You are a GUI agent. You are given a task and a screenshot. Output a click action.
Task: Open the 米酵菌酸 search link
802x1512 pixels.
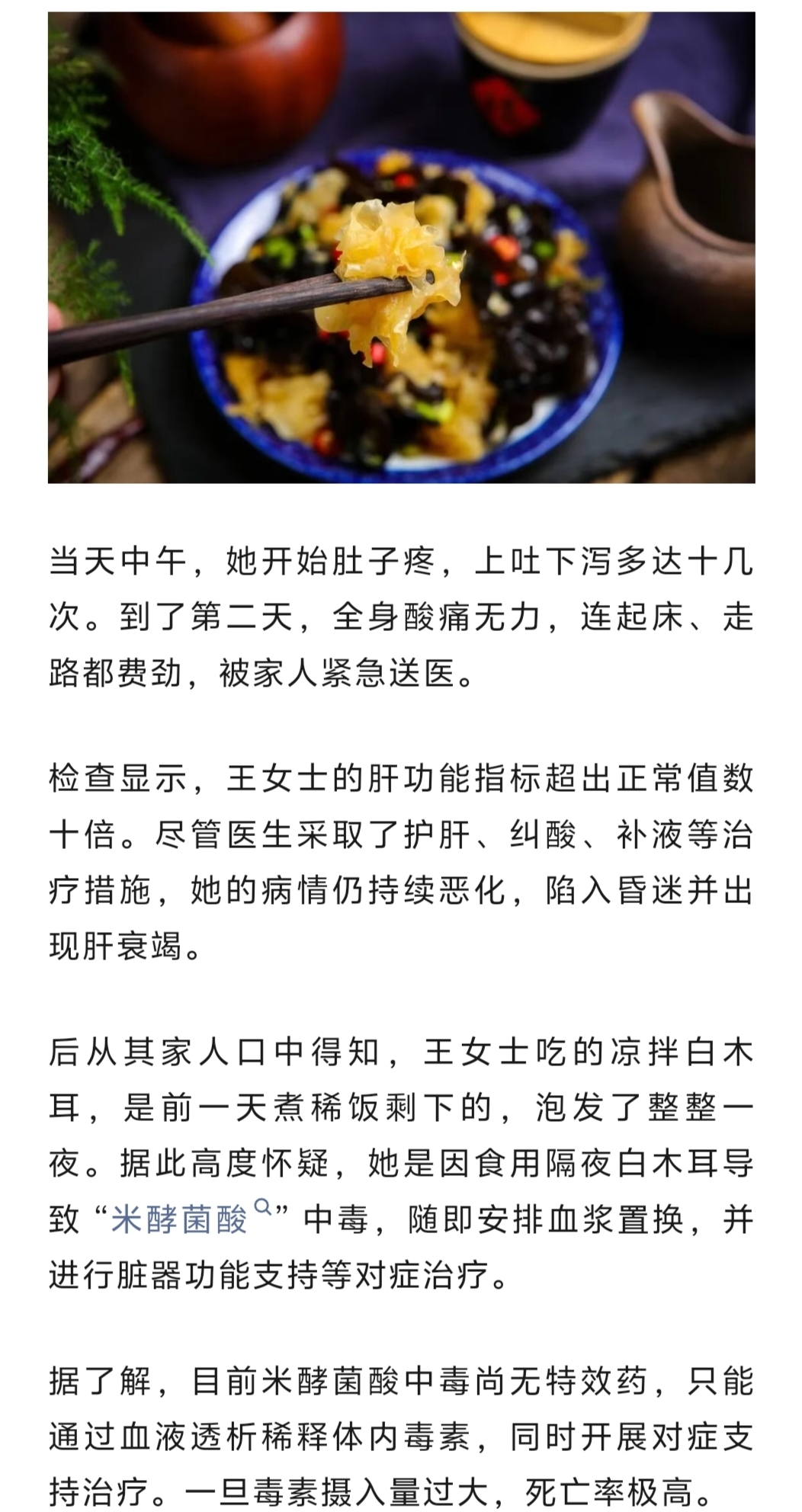tap(181, 1220)
